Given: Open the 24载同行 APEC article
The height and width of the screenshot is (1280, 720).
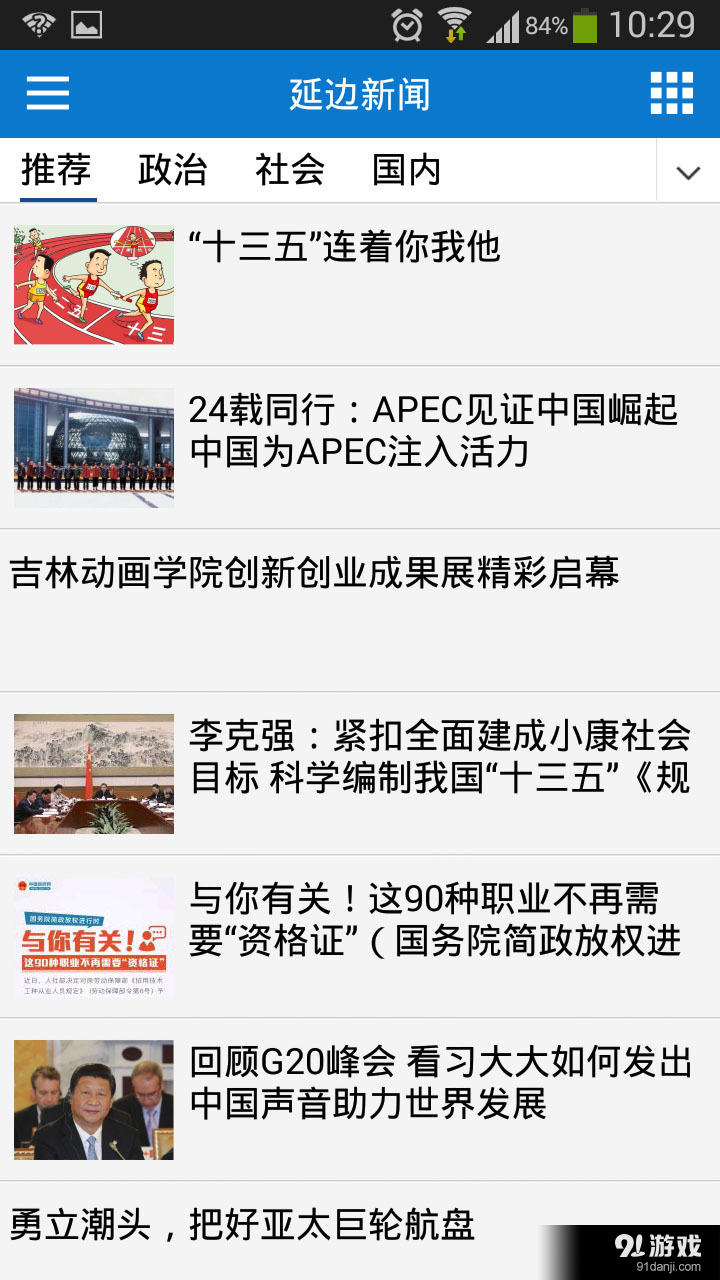Looking at the screenshot, I should pyautogui.click(x=432, y=431).
